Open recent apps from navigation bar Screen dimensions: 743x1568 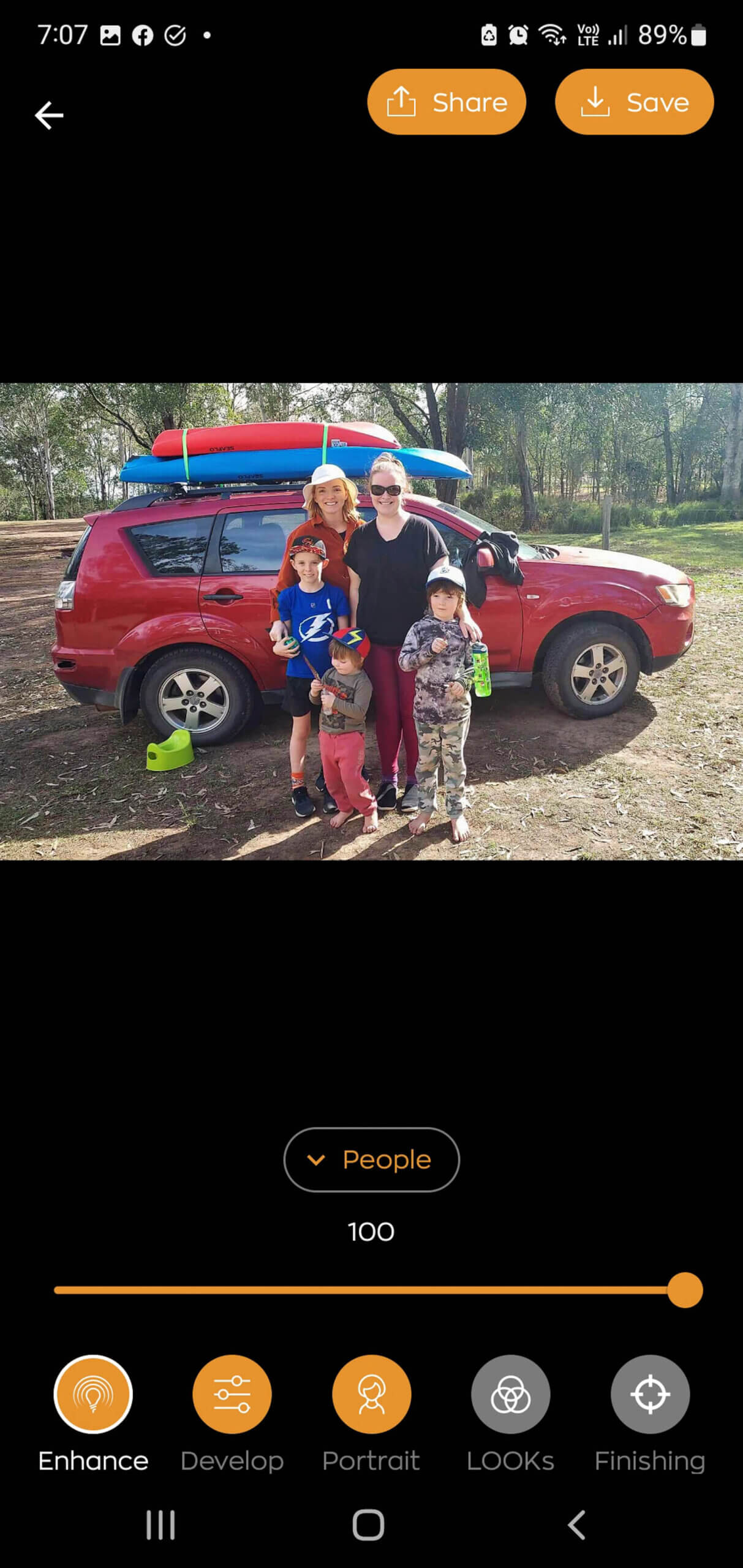click(160, 1525)
